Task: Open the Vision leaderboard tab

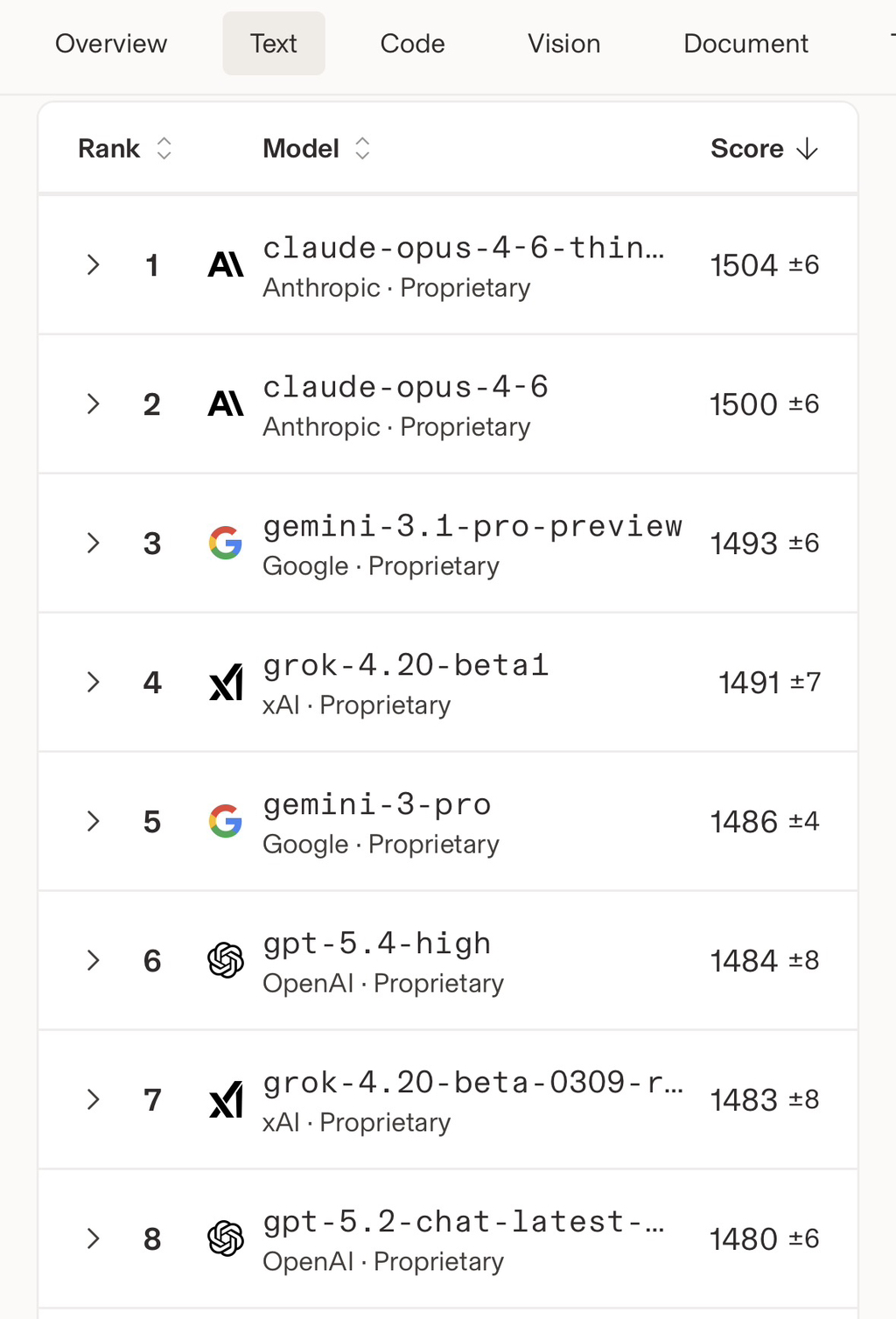Action: (563, 44)
